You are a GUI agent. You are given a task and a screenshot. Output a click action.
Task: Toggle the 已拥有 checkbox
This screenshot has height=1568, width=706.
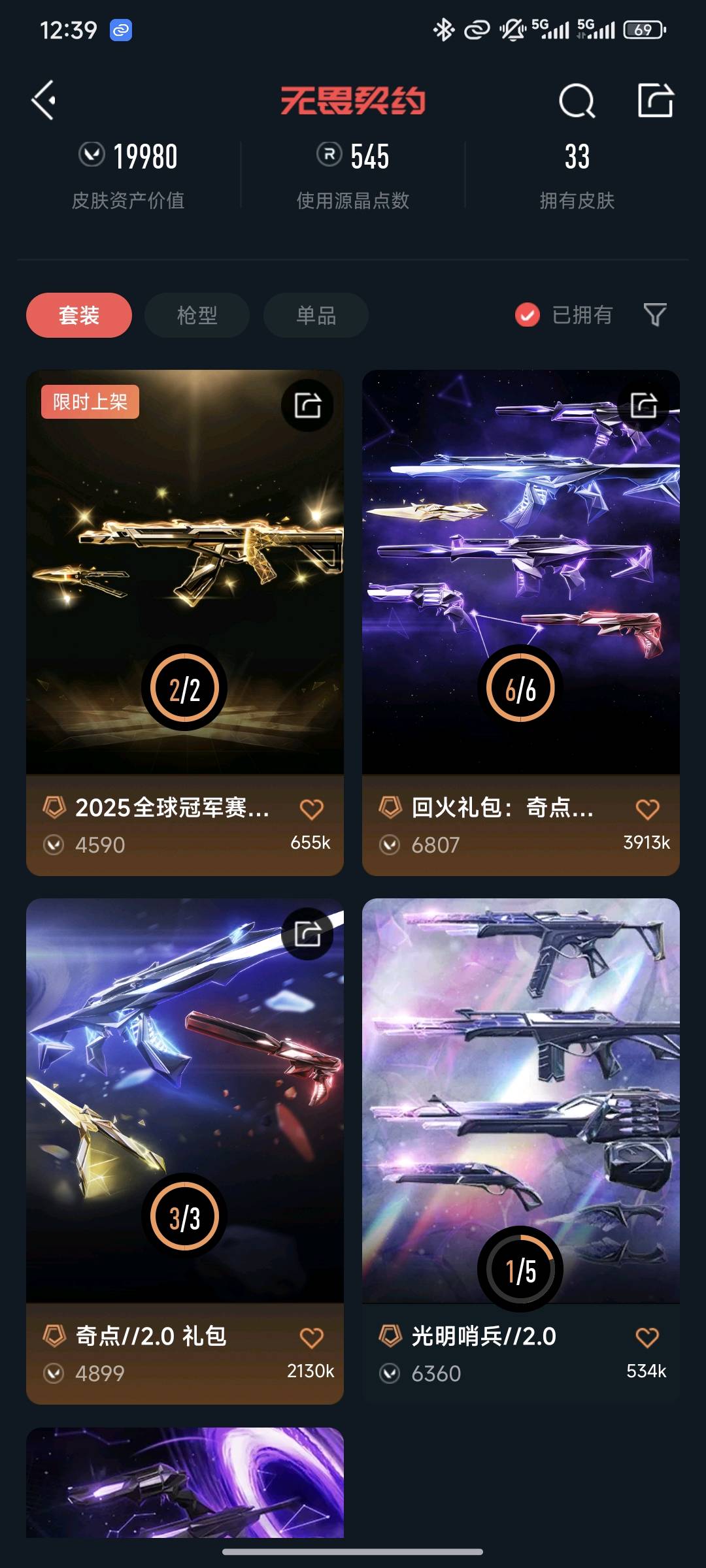point(528,315)
